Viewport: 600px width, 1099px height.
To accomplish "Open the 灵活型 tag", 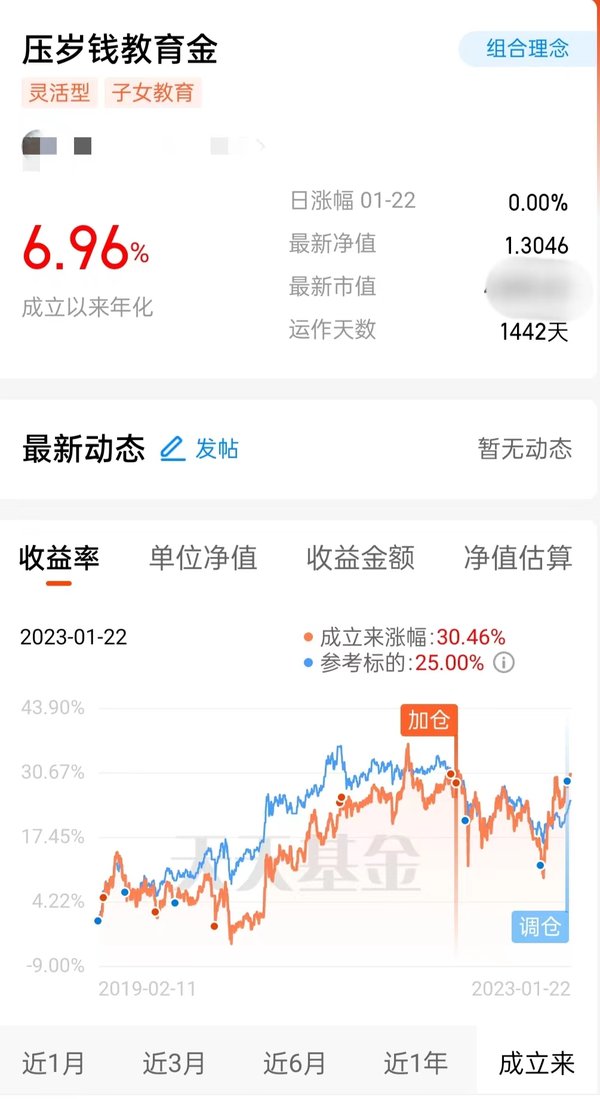I will click(x=59, y=93).
